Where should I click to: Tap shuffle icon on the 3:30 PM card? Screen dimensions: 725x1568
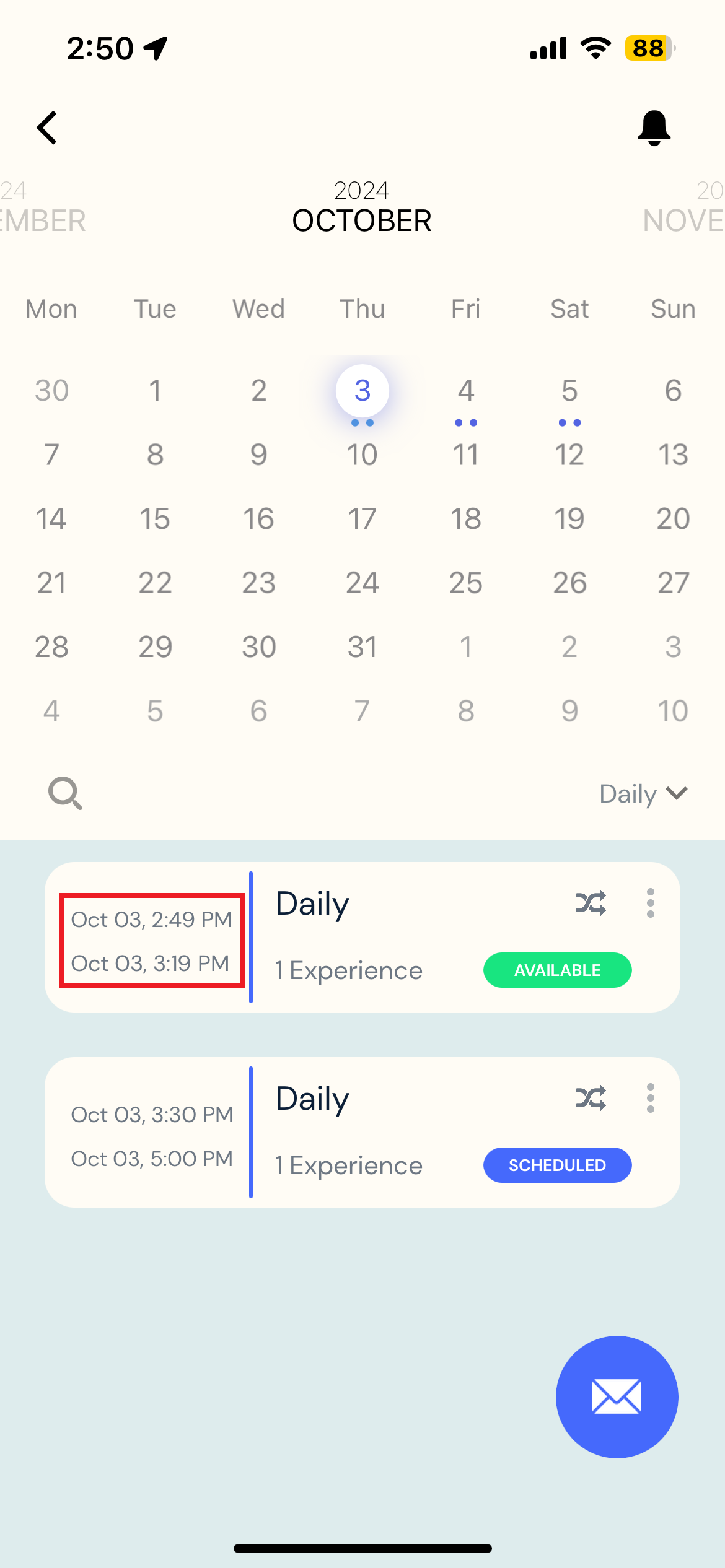coord(591,1099)
